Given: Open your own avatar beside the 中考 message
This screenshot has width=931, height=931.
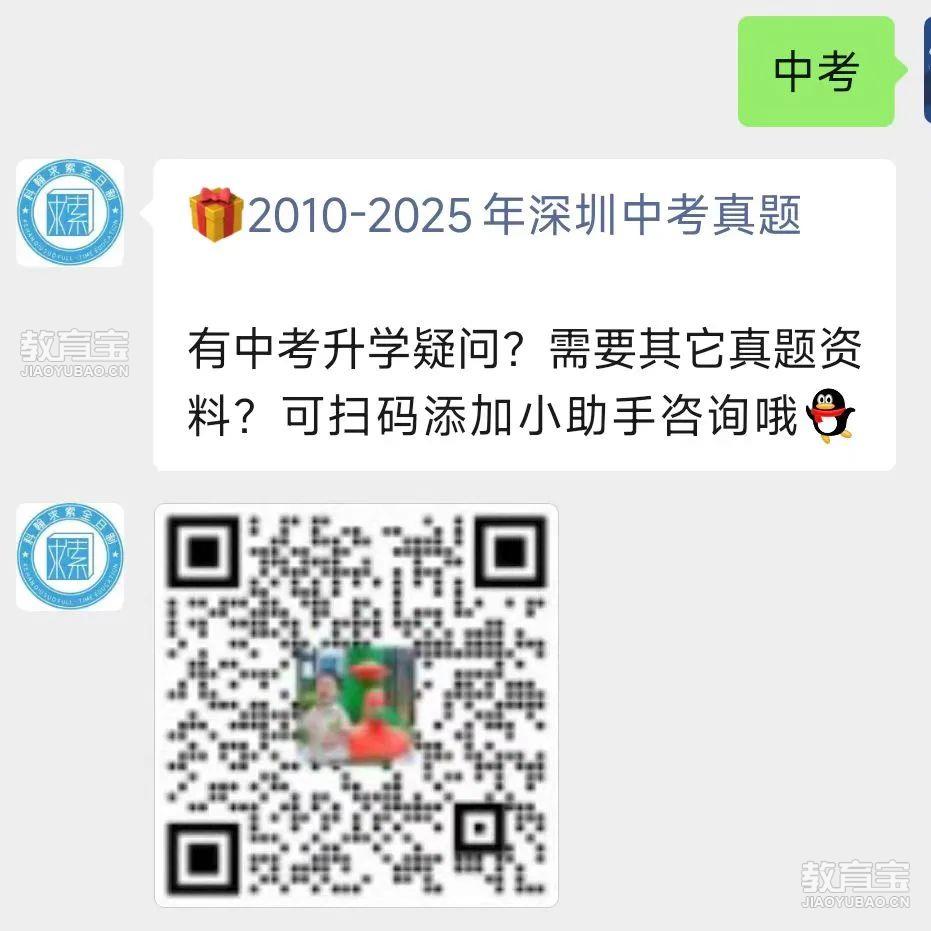Looking at the screenshot, I should 926,70.
